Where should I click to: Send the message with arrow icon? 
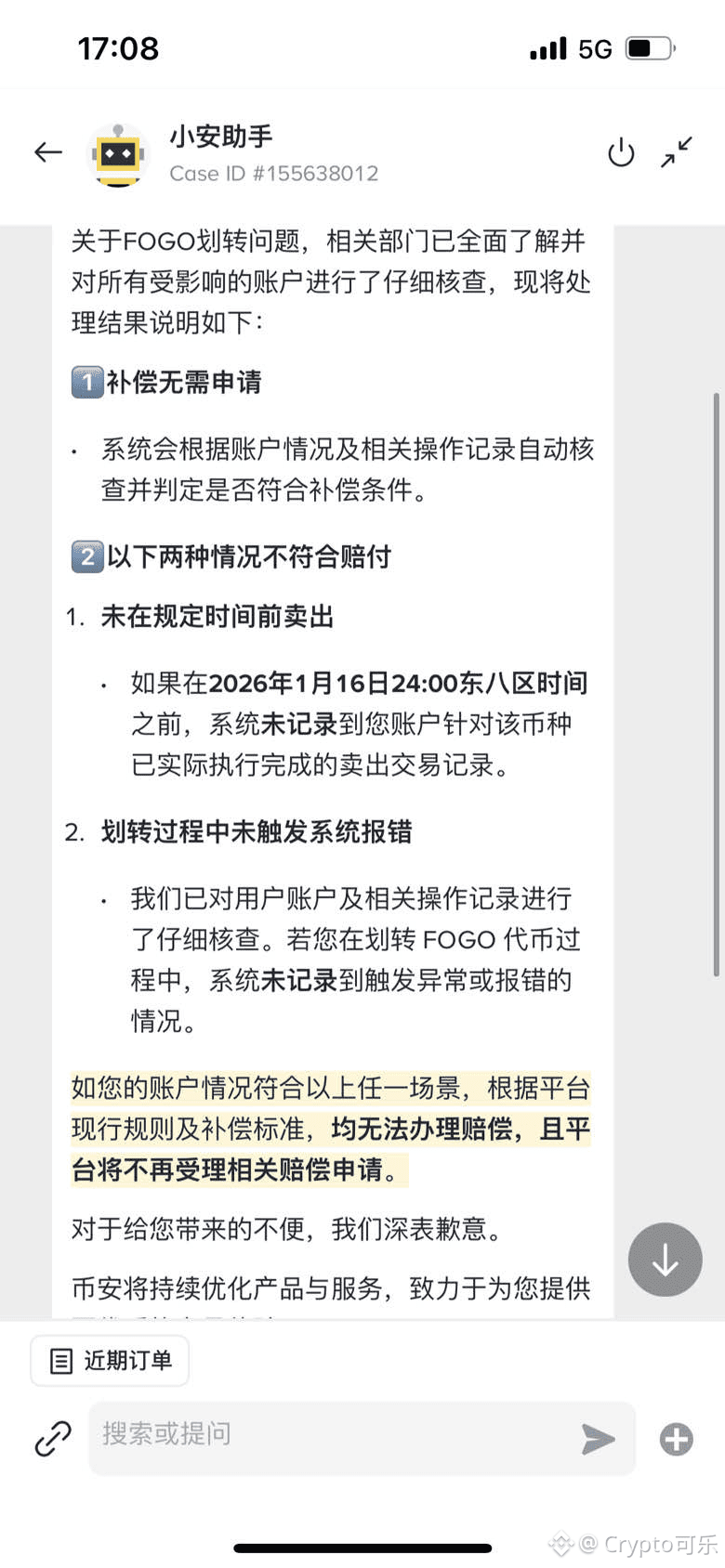tap(598, 1439)
